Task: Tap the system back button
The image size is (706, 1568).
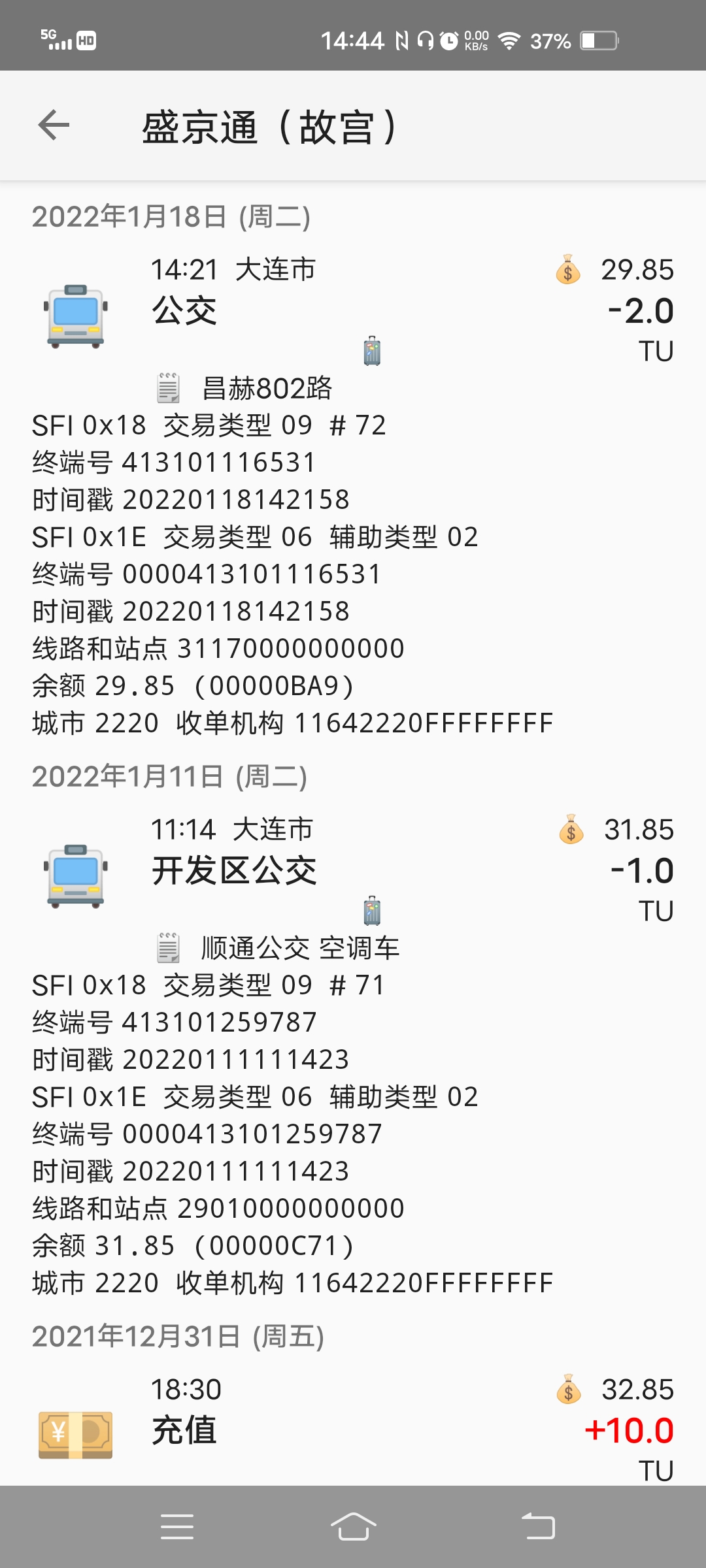Action: click(538, 1527)
